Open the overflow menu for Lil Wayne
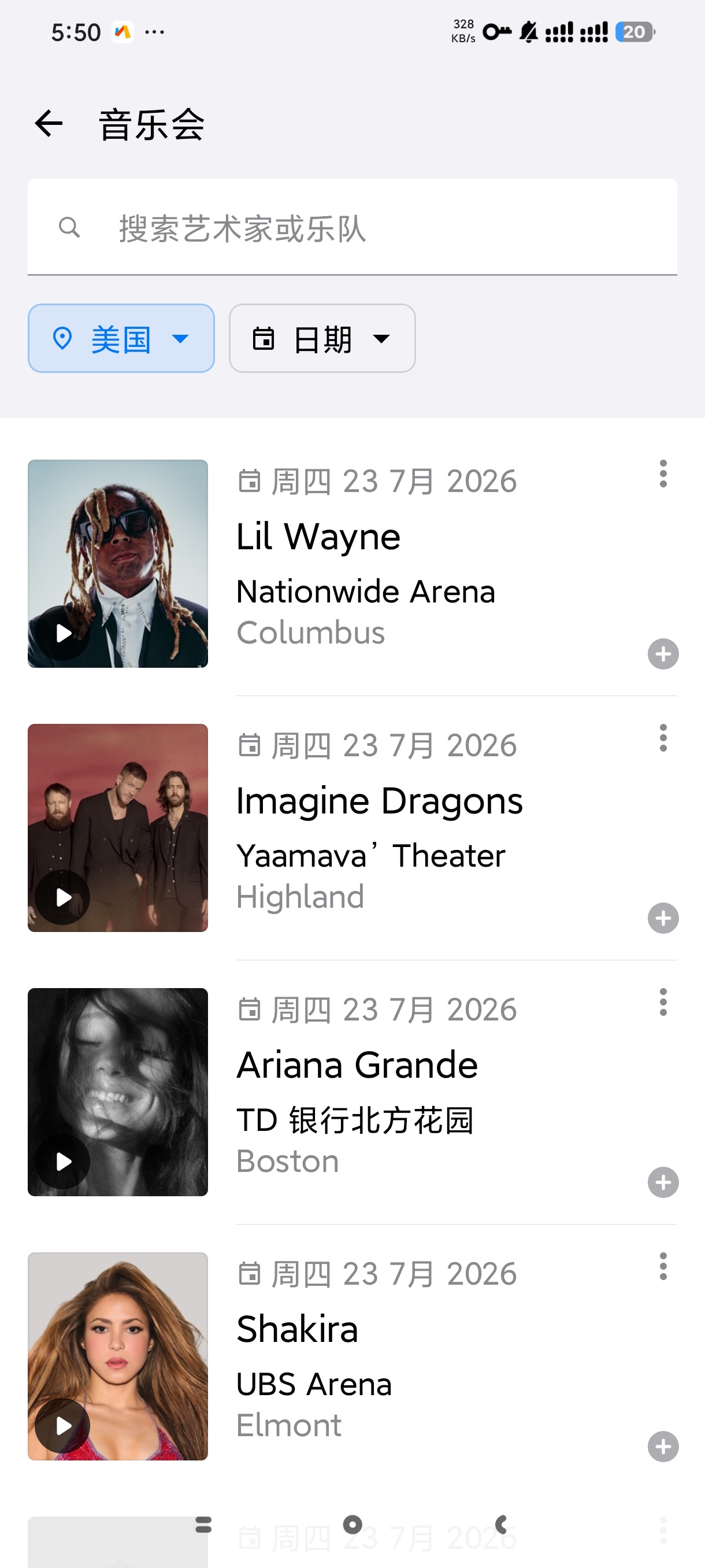 pyautogui.click(x=663, y=474)
